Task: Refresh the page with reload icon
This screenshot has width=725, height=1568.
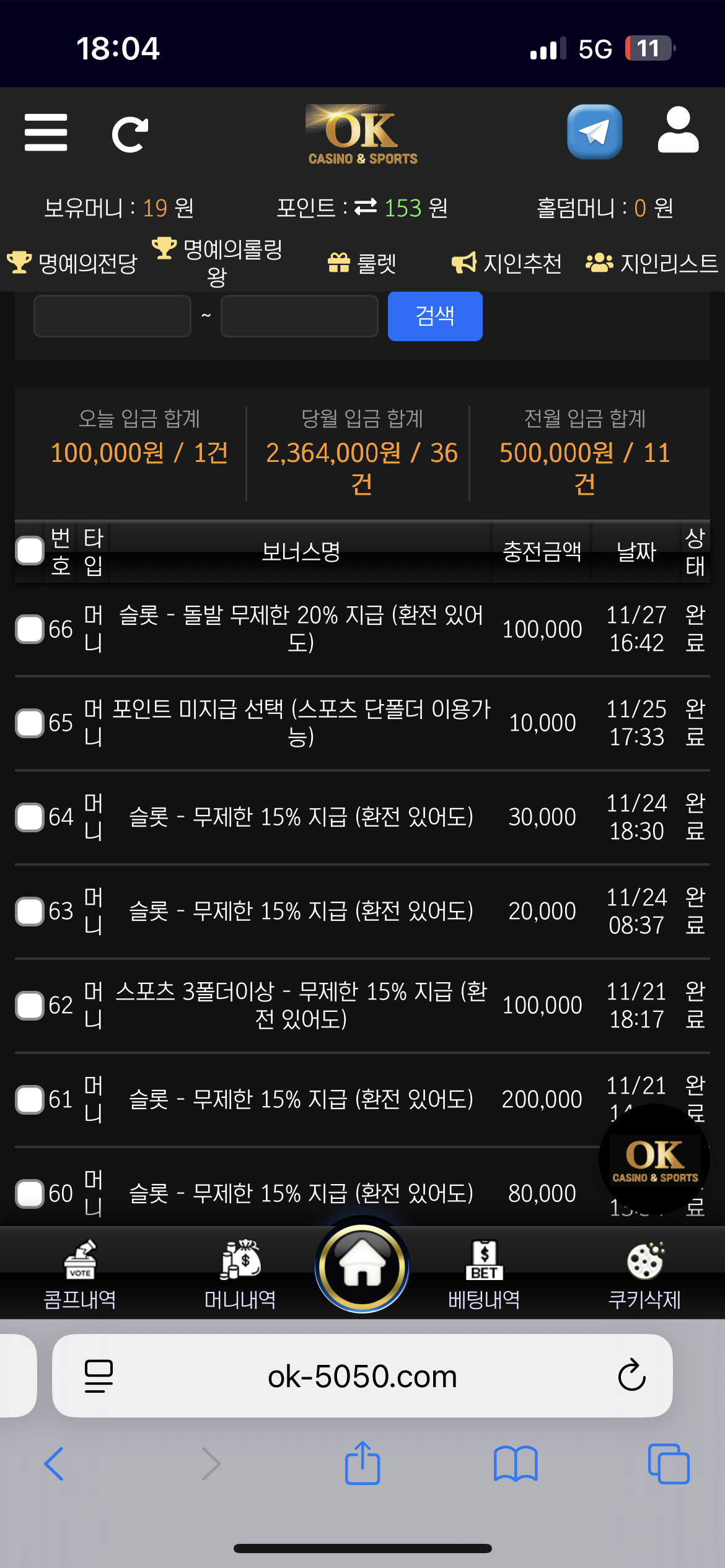Action: pyautogui.click(x=130, y=134)
